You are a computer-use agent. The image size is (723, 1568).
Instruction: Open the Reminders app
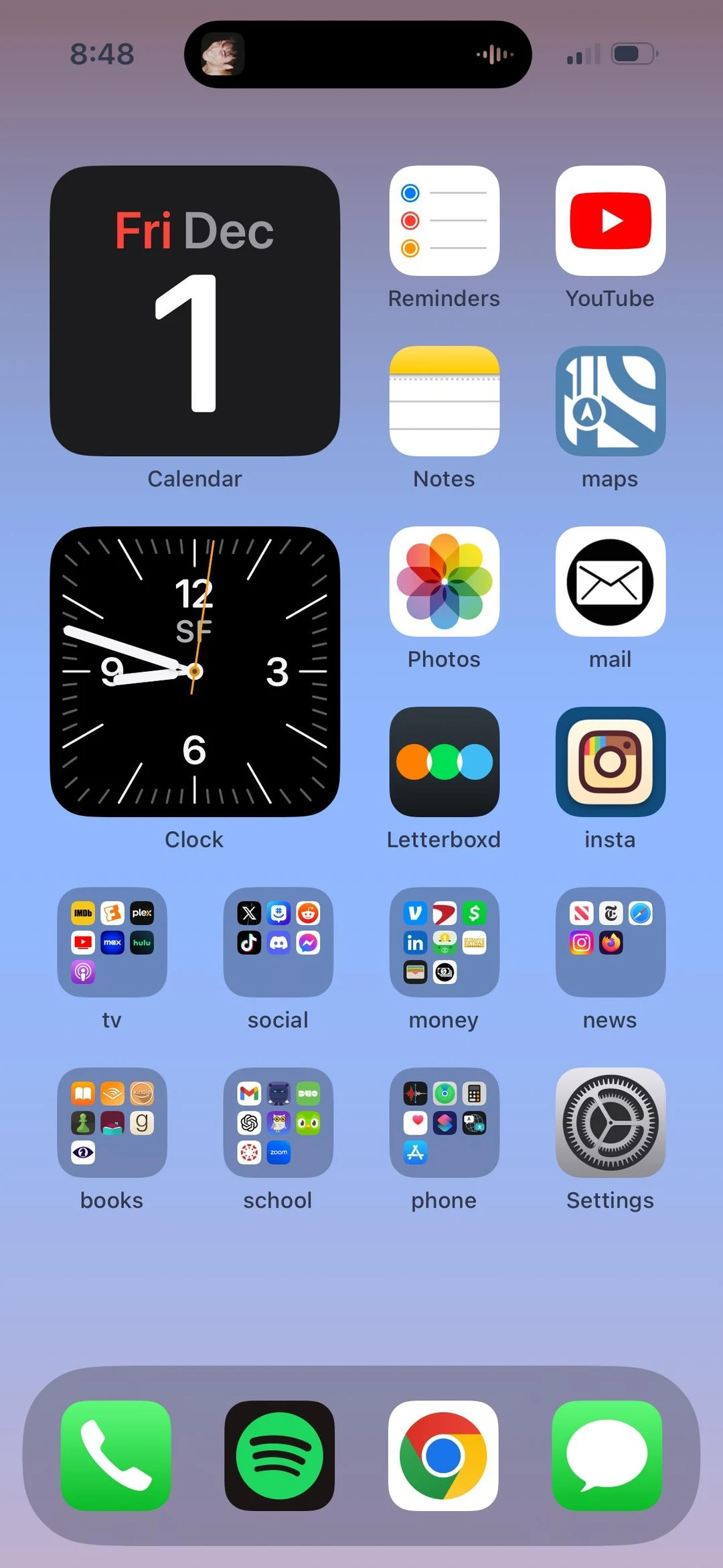click(444, 221)
